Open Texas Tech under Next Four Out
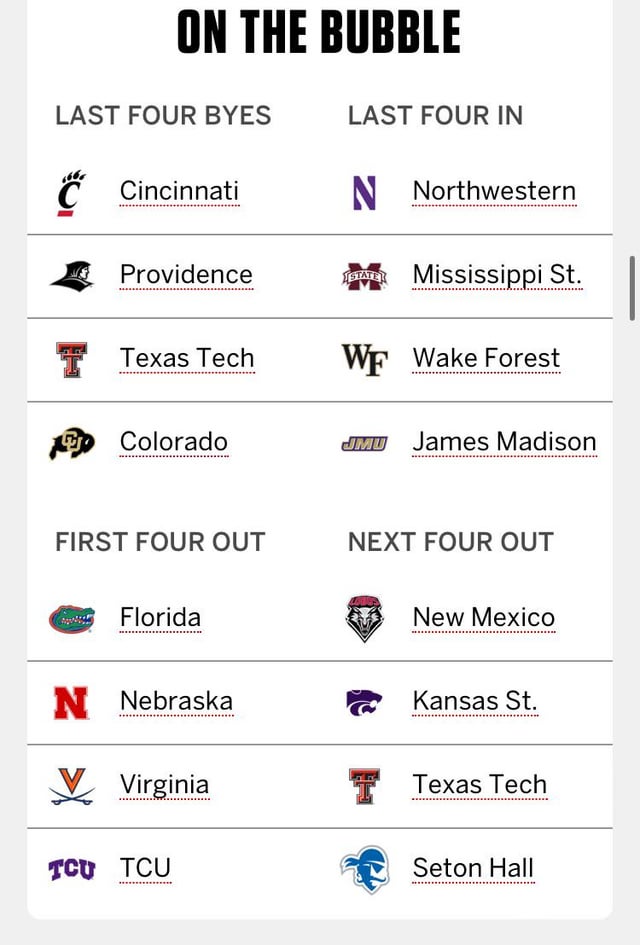640x945 pixels. click(480, 784)
